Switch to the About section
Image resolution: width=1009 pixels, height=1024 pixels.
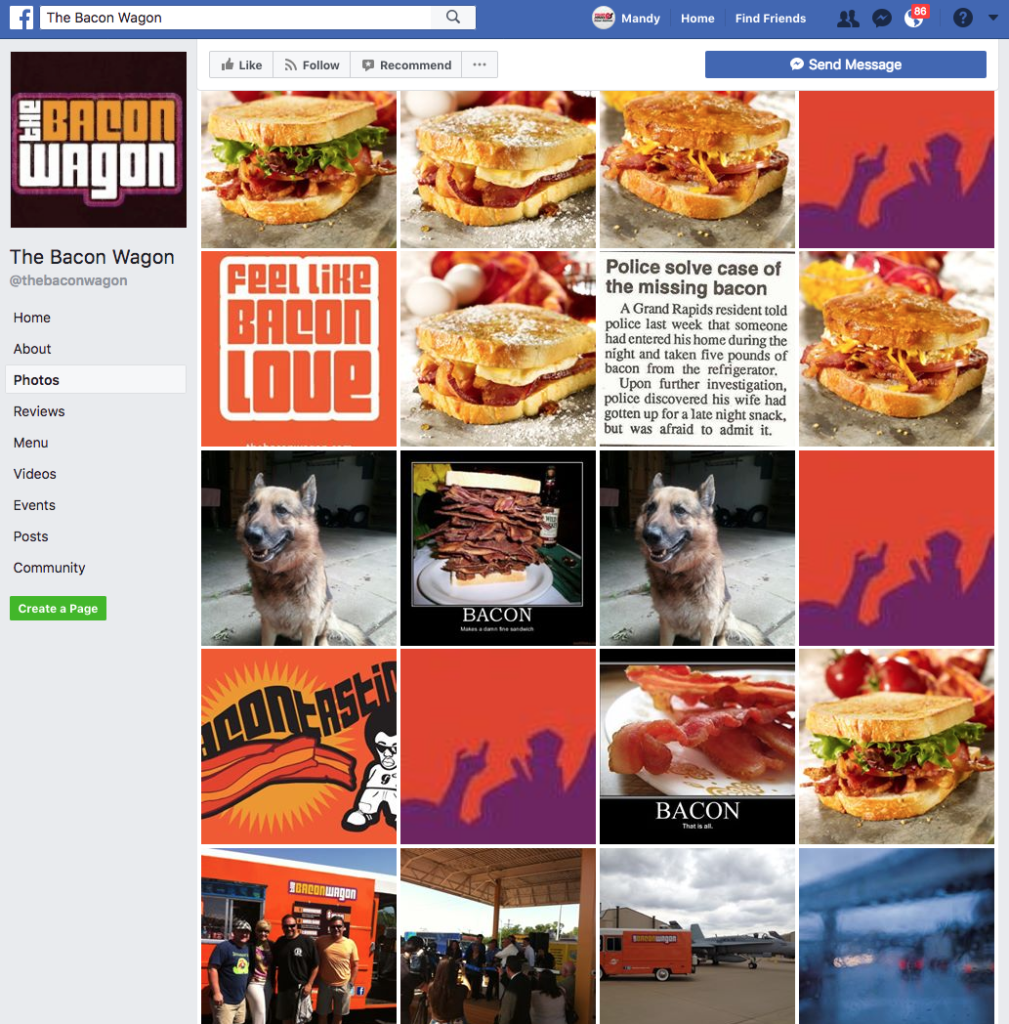tap(32, 349)
